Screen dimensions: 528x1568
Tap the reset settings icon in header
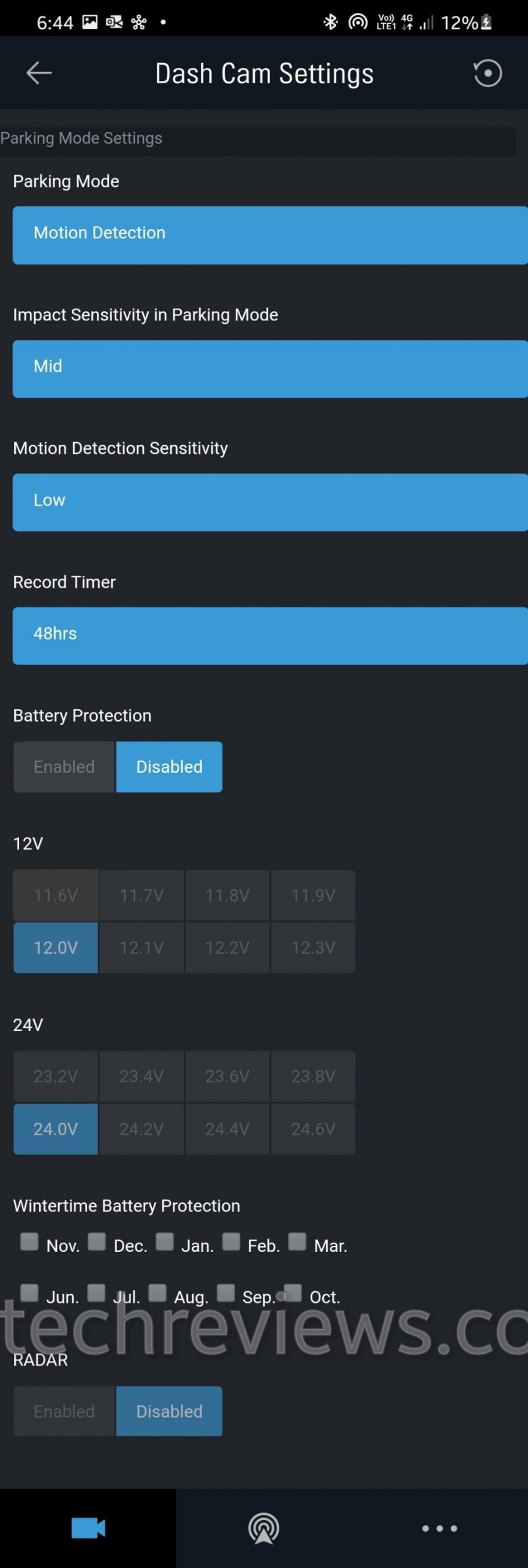[487, 73]
